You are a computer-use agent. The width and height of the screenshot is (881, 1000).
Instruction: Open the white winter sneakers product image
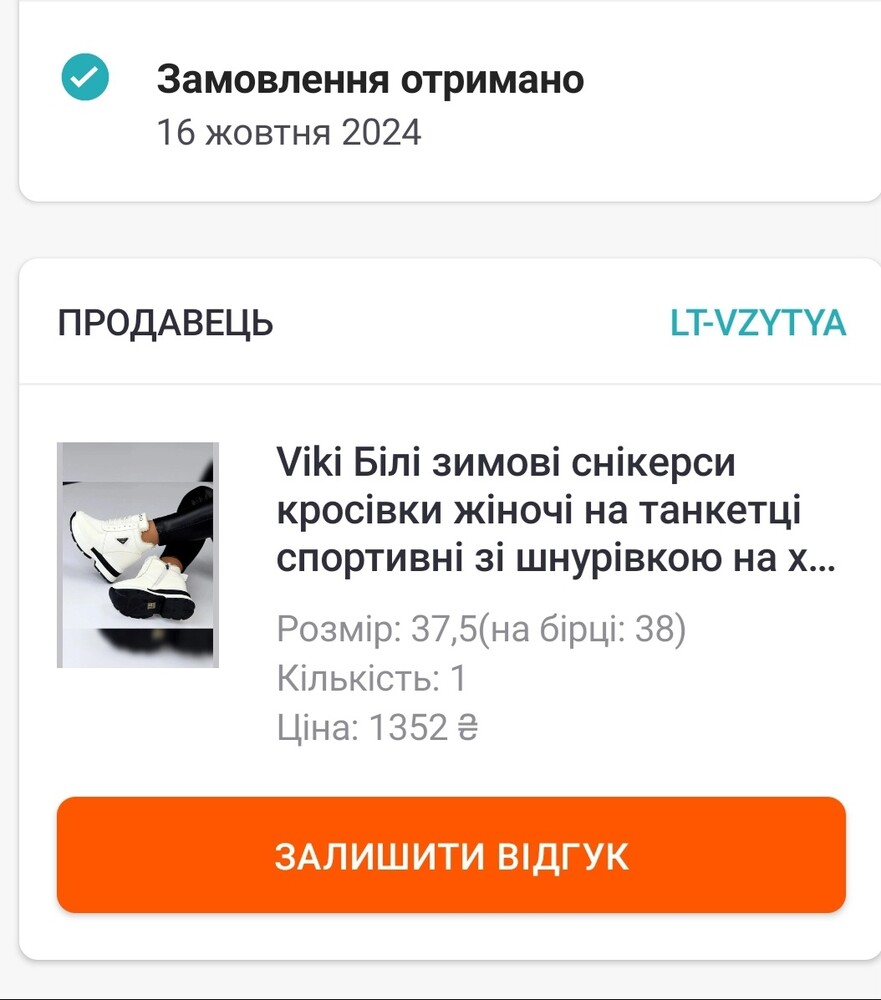click(137, 555)
